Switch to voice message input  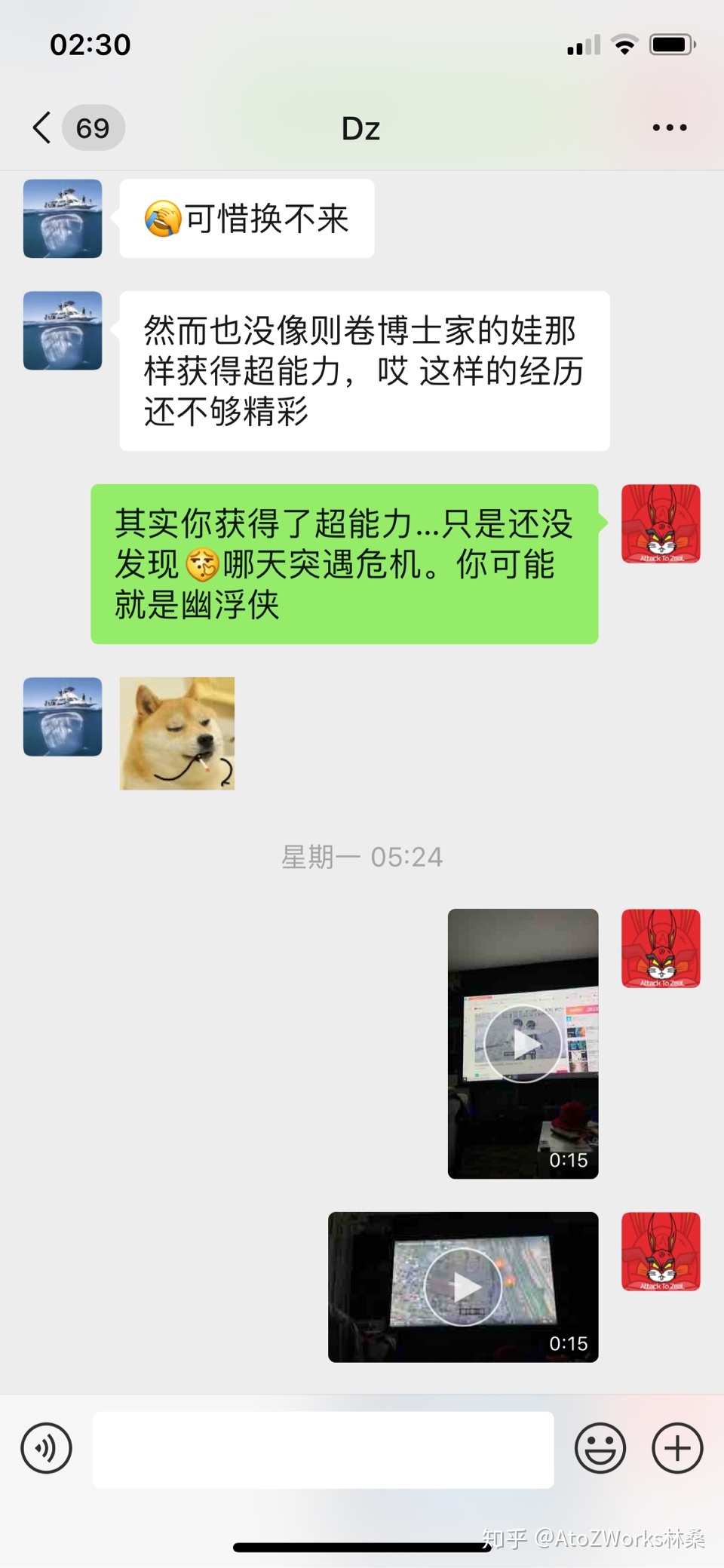pos(47,1448)
